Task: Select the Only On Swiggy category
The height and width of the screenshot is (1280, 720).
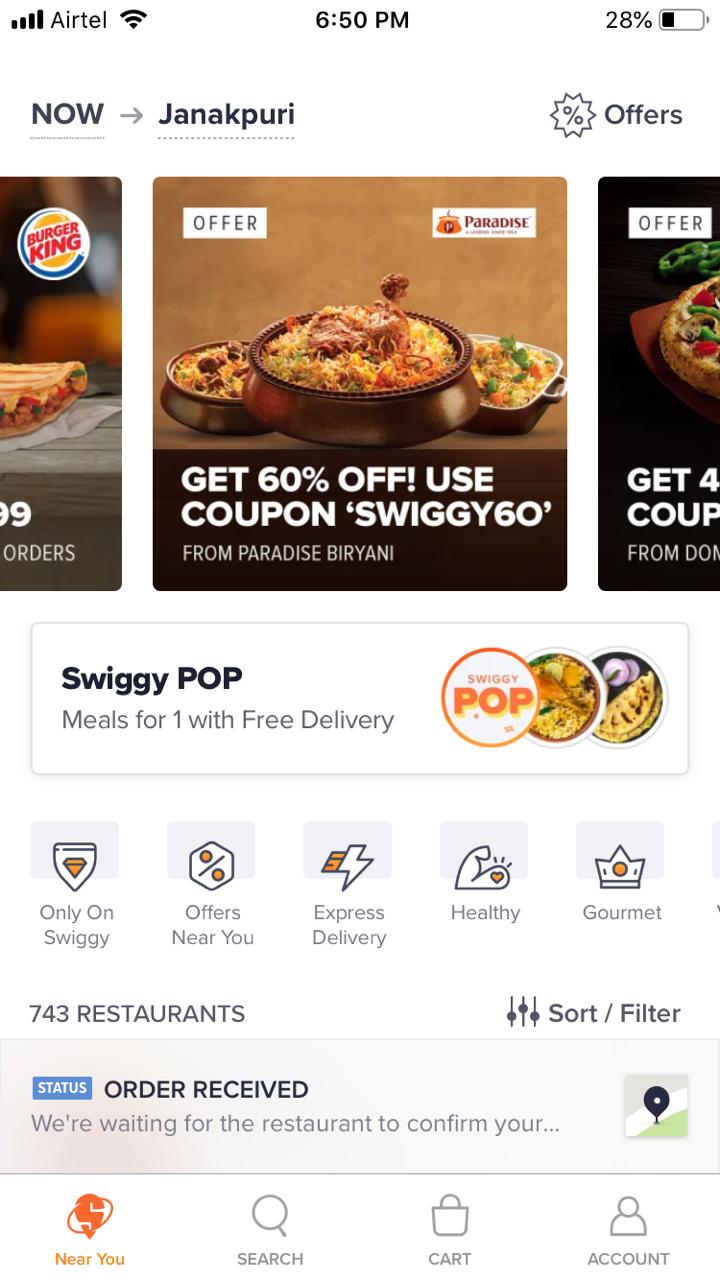Action: (x=76, y=885)
